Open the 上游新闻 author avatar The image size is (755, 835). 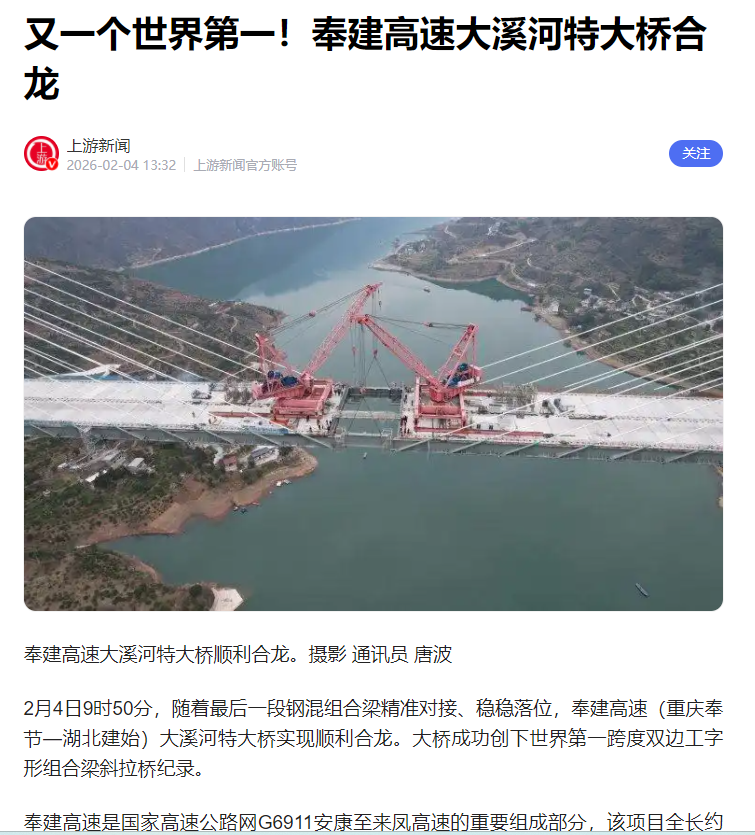[42, 154]
